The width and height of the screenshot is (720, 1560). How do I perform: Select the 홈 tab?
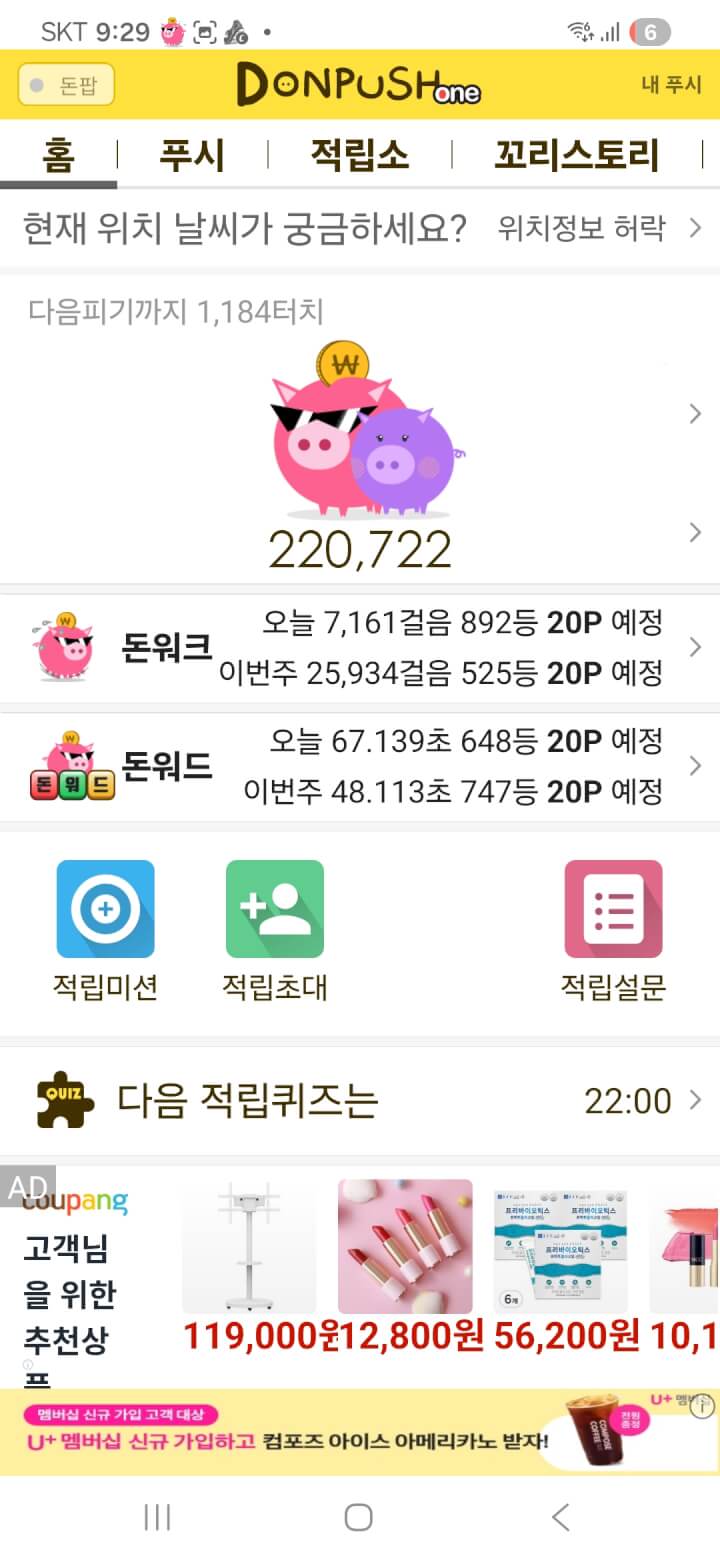coord(59,156)
